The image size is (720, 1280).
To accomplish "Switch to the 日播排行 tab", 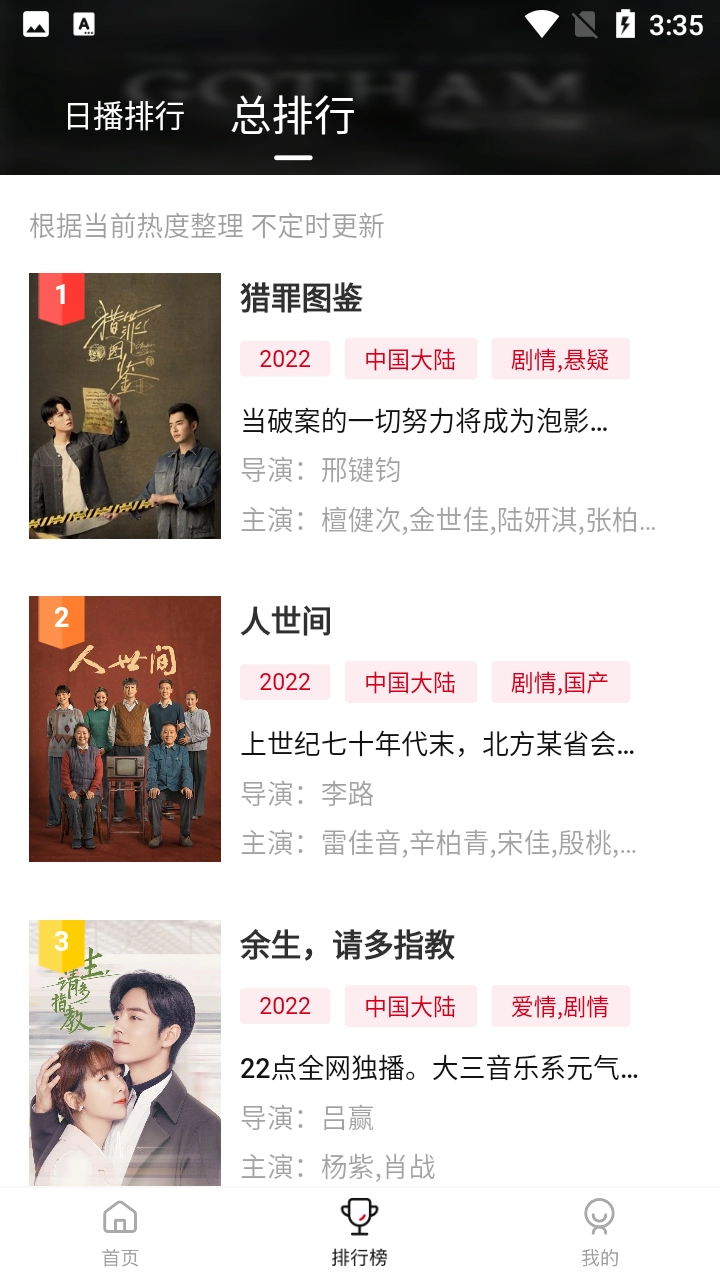I will (x=122, y=117).
